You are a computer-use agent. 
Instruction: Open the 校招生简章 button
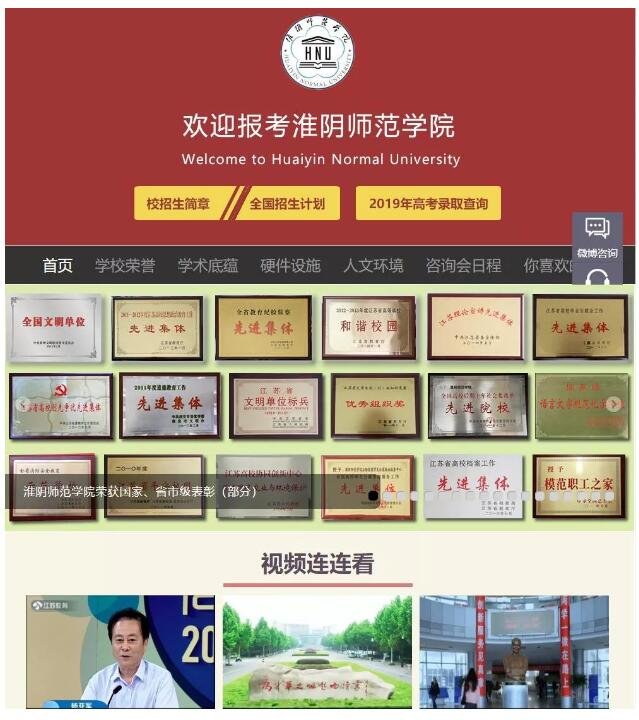(178, 203)
